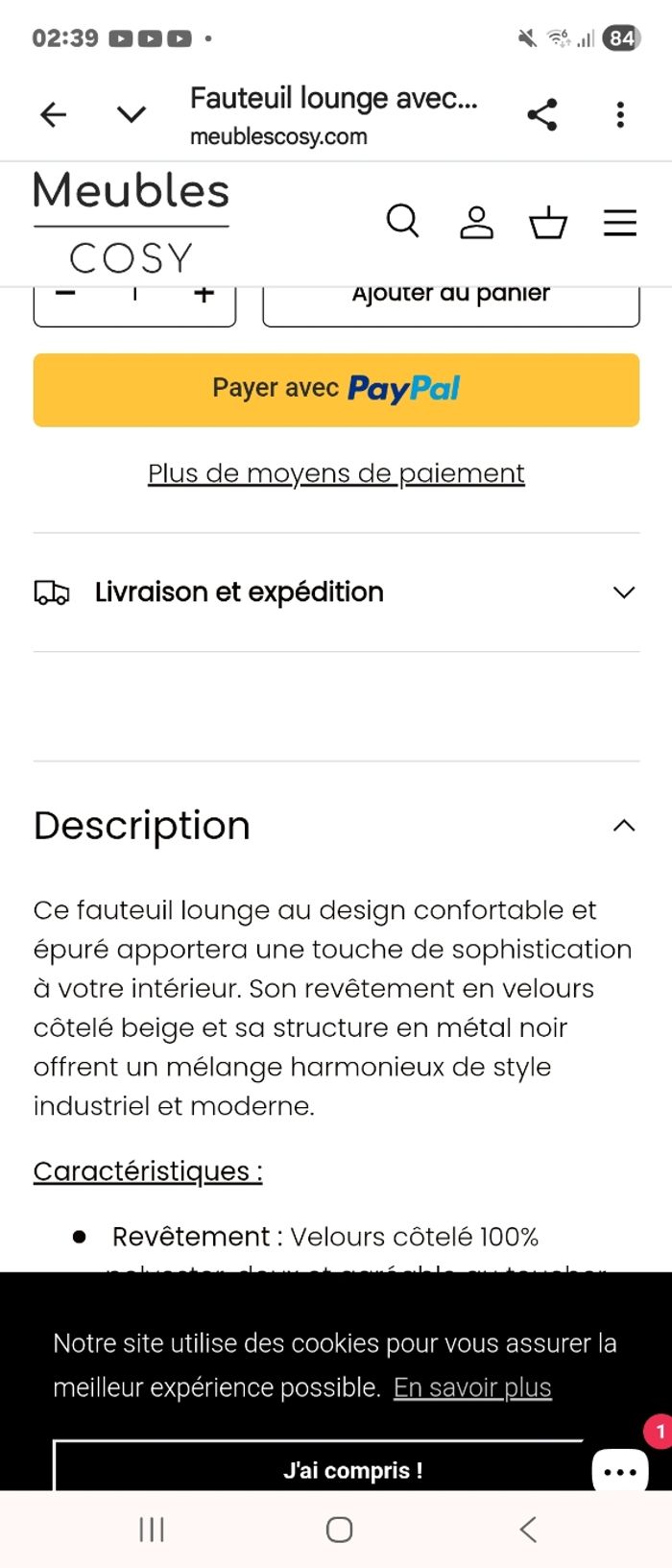Increase the quantity by one

(x=204, y=296)
